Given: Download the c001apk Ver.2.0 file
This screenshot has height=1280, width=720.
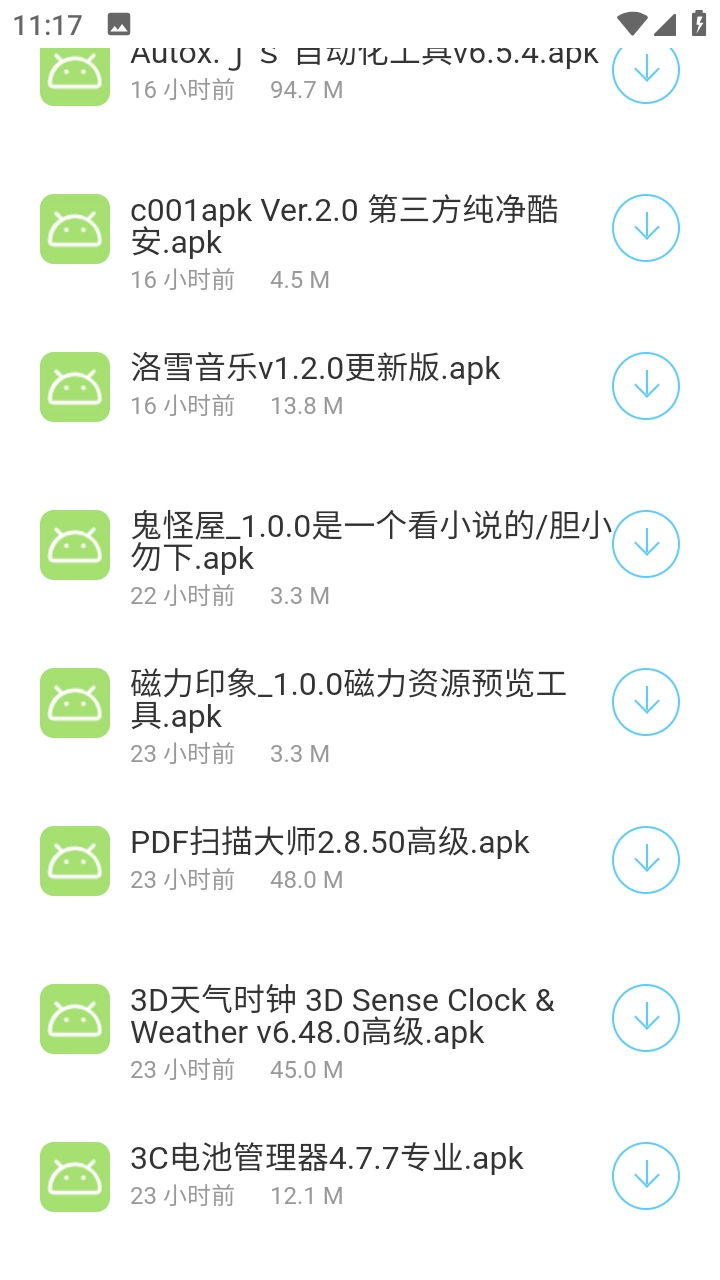Looking at the screenshot, I should [645, 228].
